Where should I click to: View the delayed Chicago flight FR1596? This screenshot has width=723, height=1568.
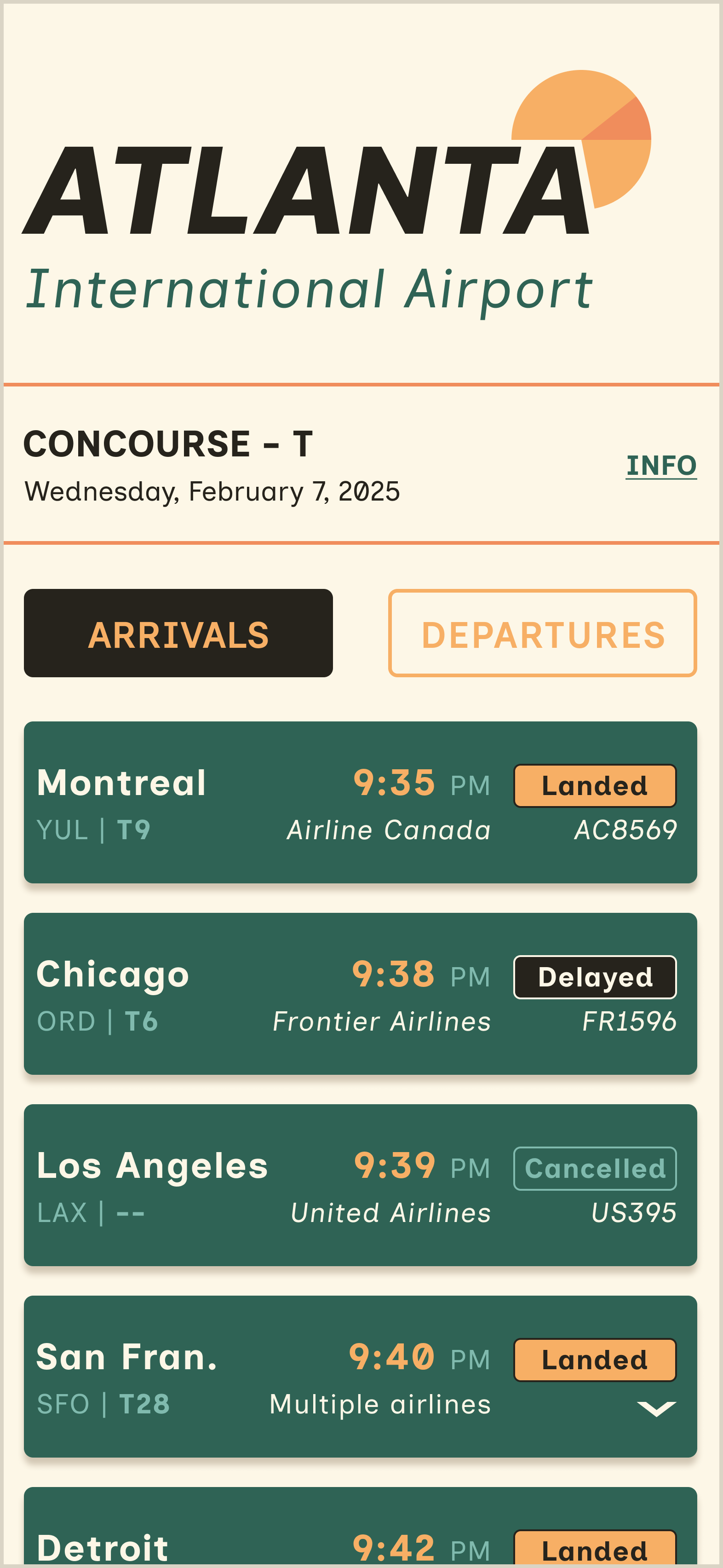pos(360,993)
